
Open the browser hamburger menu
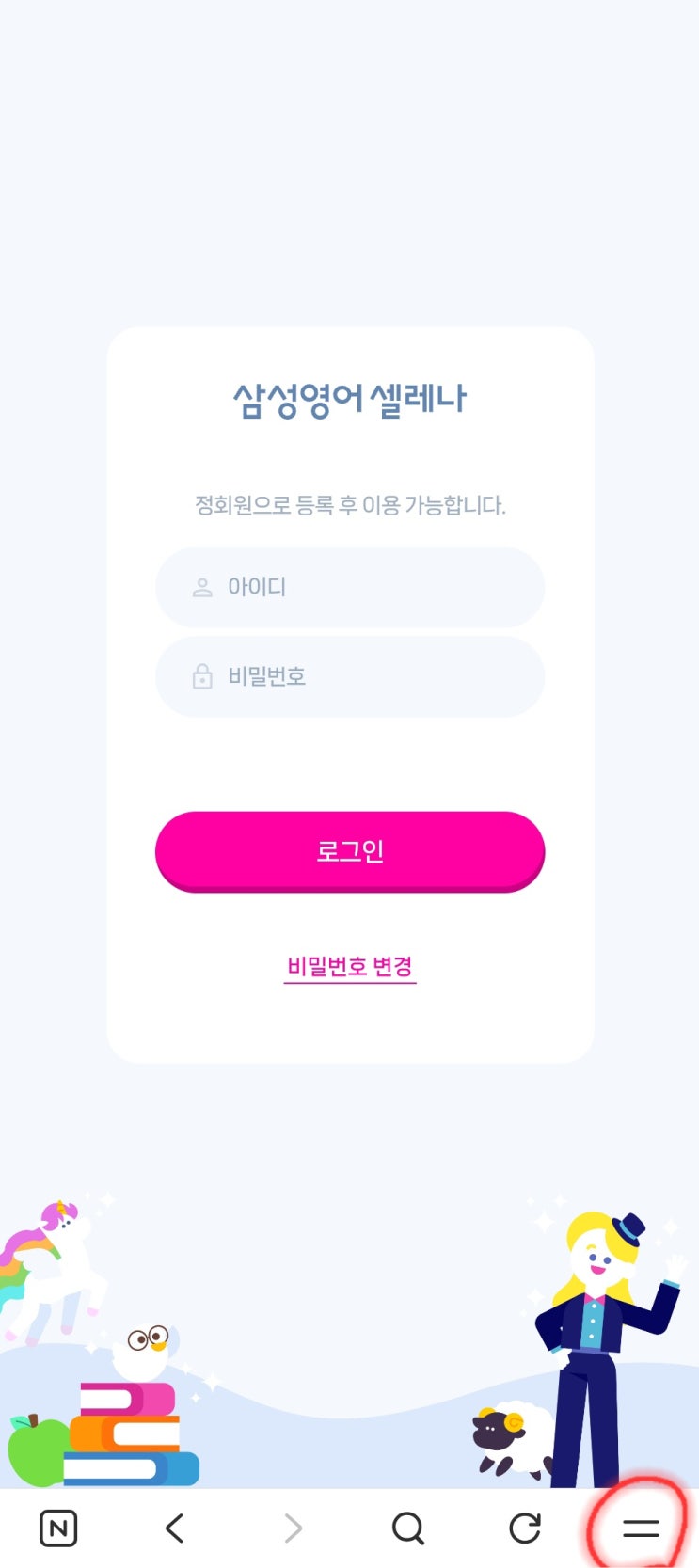[641, 1528]
